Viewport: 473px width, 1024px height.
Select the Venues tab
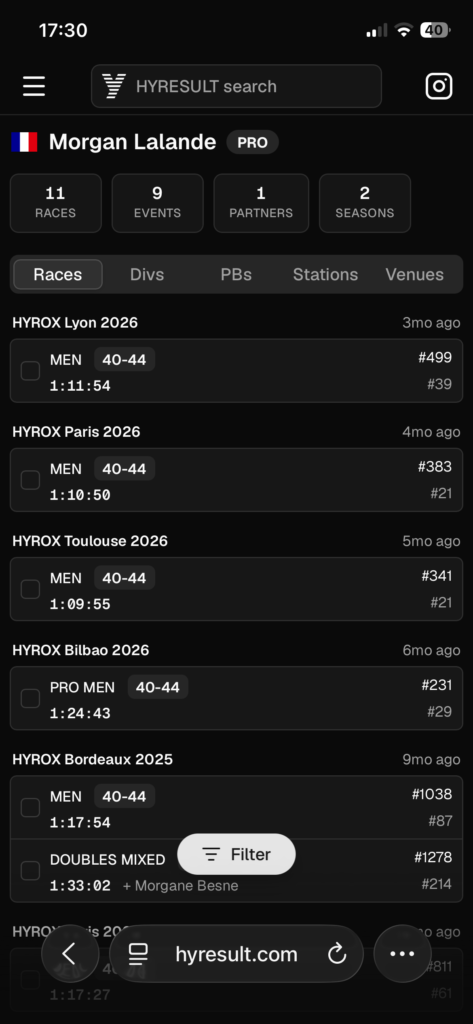(x=414, y=274)
